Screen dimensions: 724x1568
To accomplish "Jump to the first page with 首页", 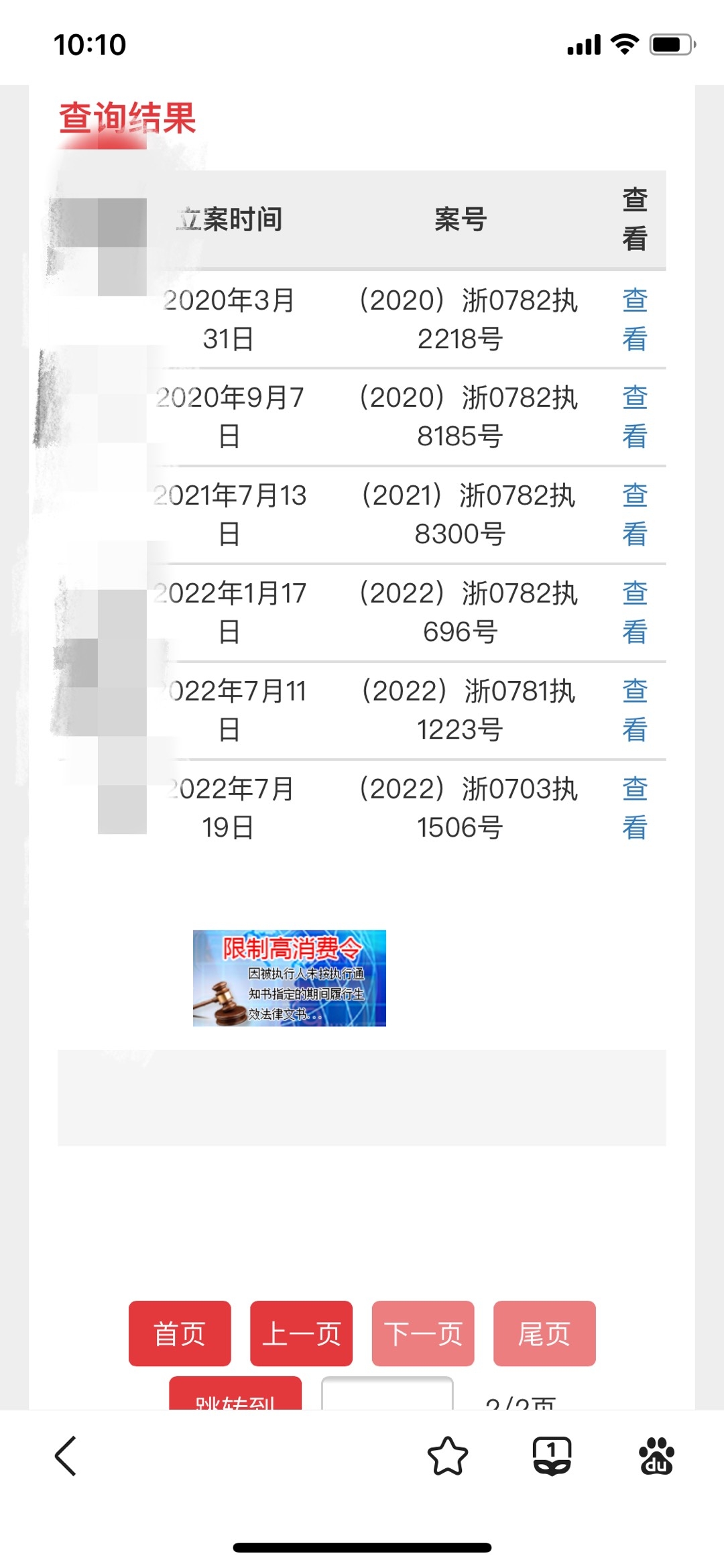I will tap(180, 1333).
